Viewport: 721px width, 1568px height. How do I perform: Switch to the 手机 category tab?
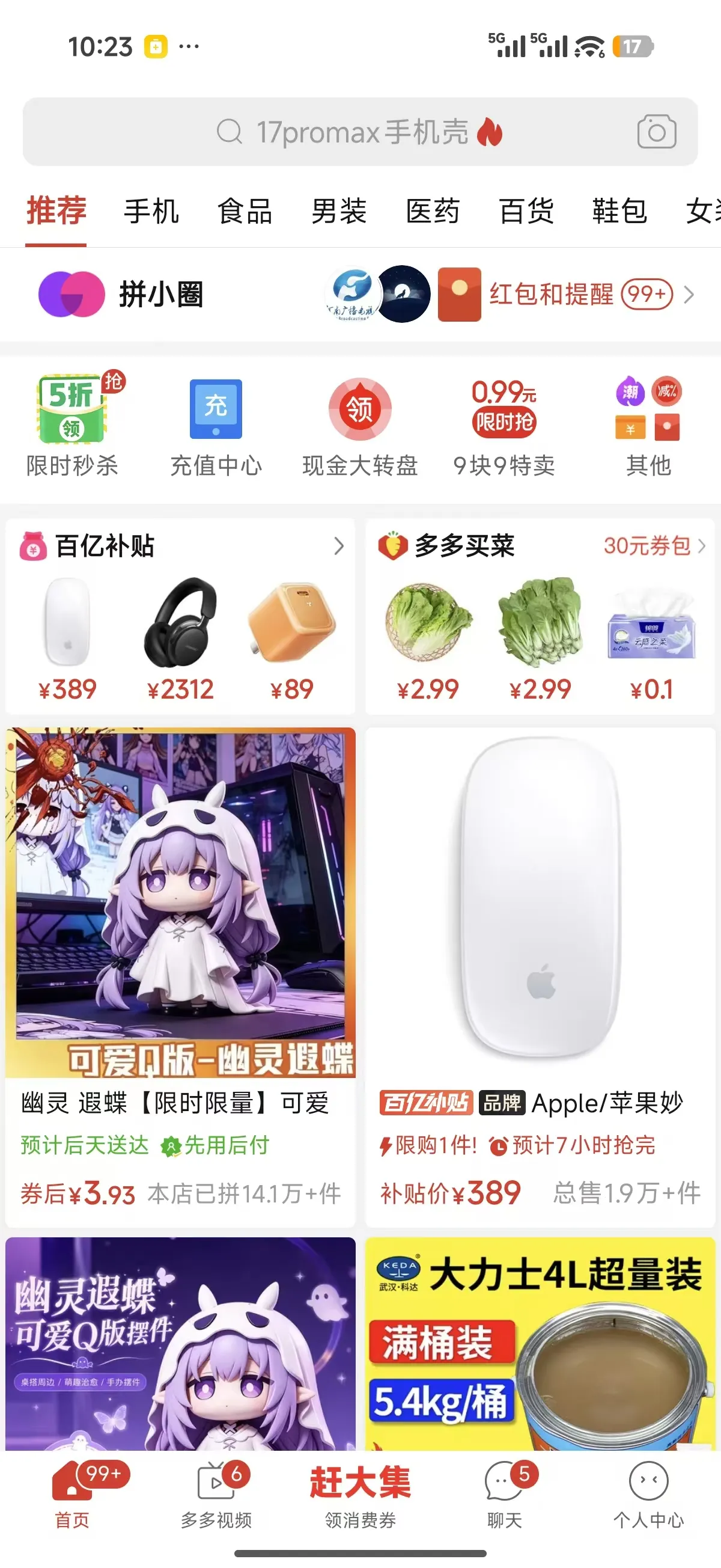[151, 211]
